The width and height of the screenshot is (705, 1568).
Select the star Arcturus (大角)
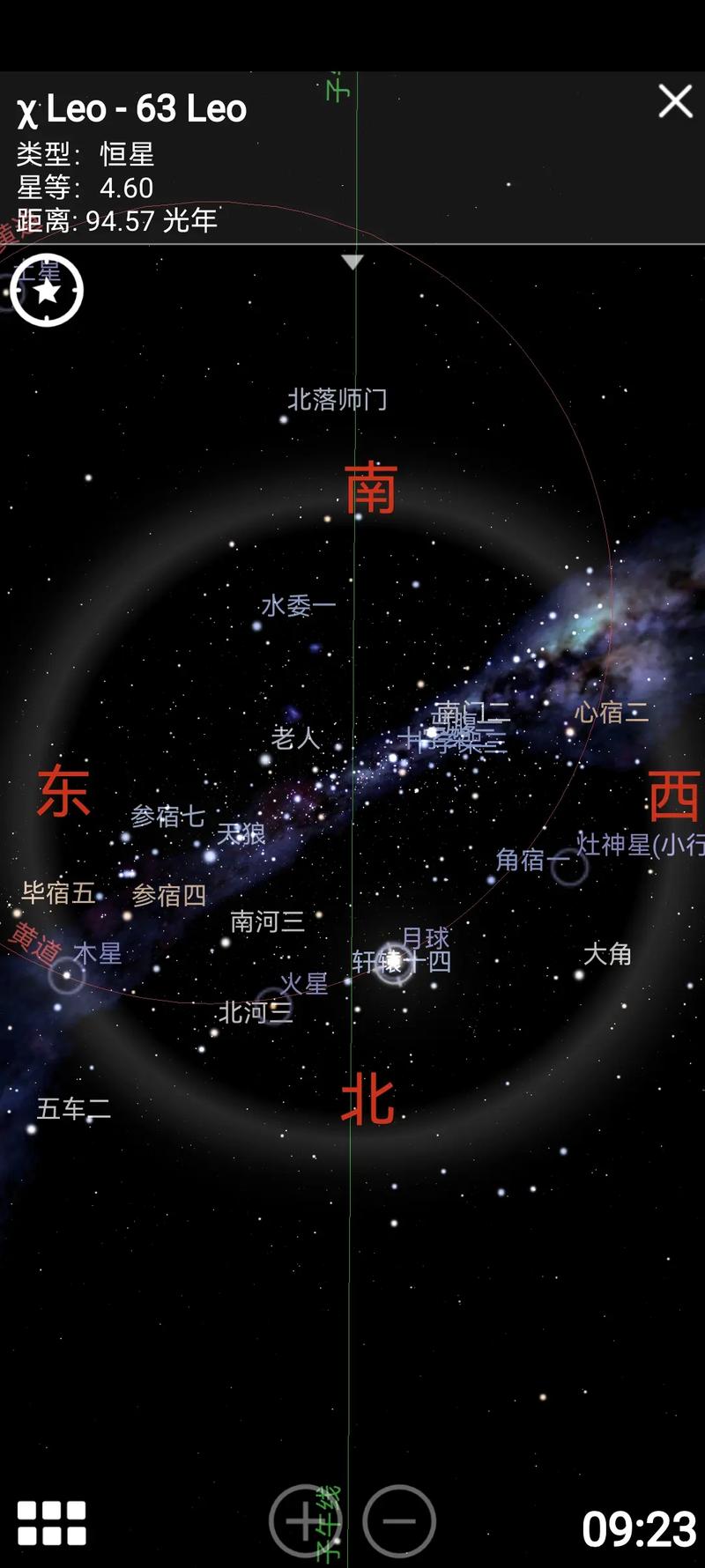(x=579, y=974)
